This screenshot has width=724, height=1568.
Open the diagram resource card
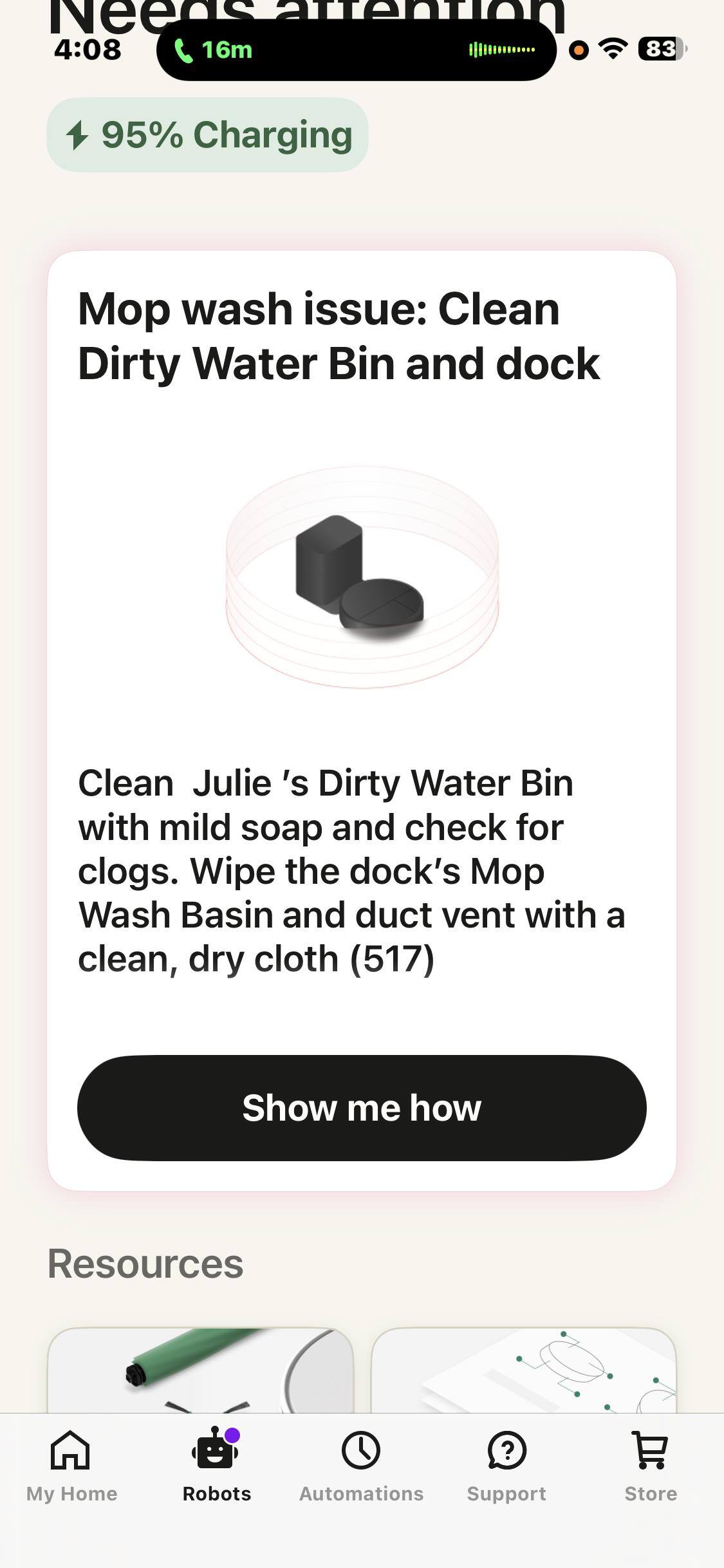click(x=523, y=1370)
